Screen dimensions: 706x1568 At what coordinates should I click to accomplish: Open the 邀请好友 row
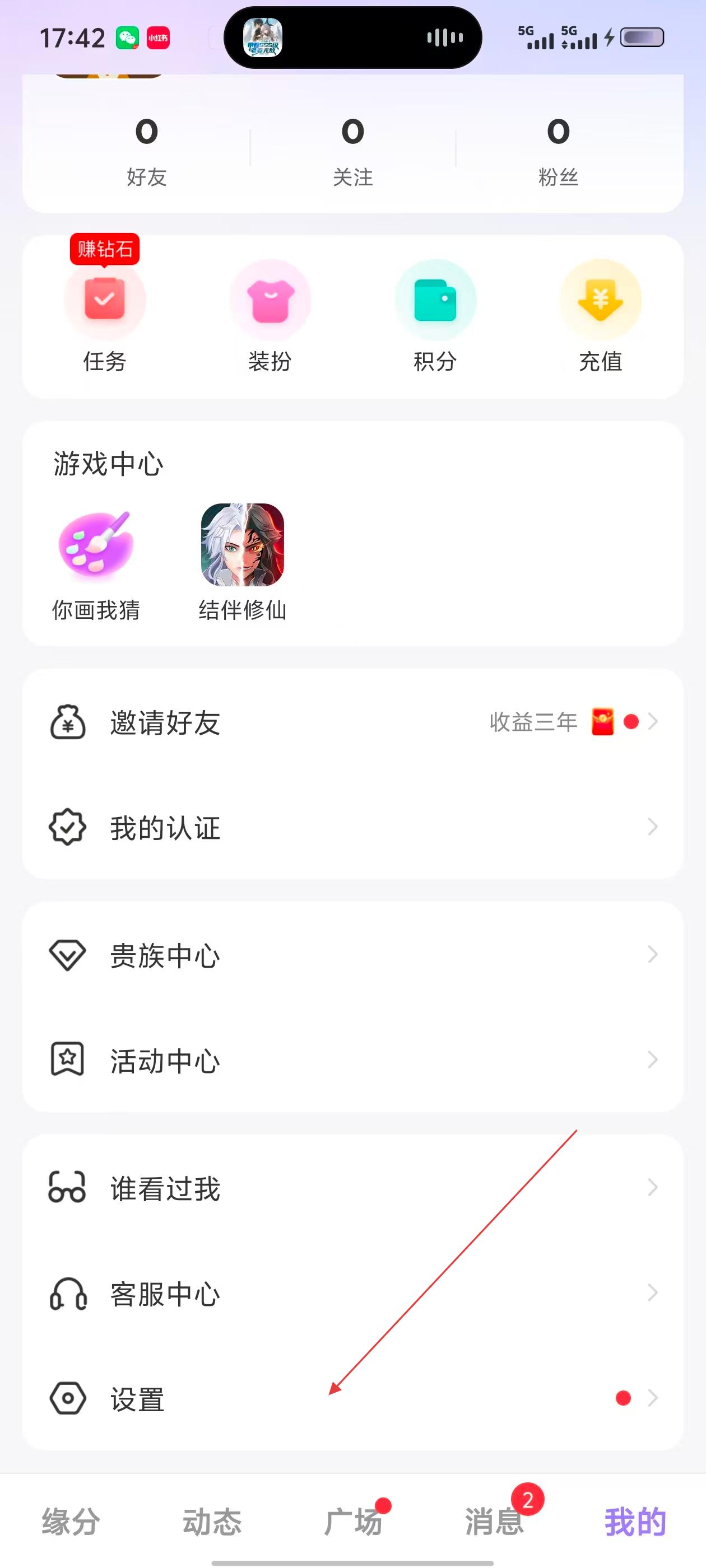(352, 722)
